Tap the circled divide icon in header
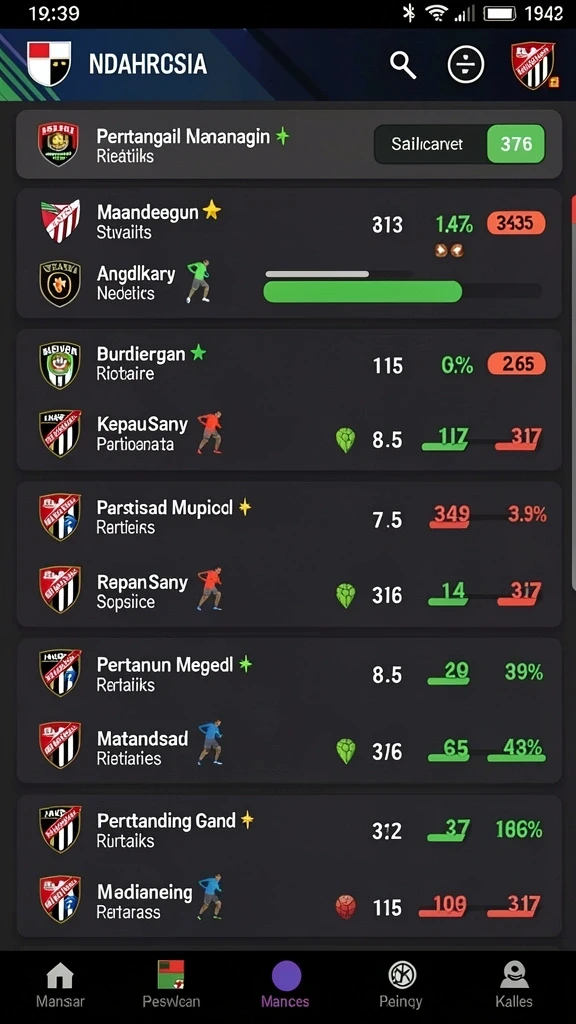576x1024 pixels. (x=465, y=65)
